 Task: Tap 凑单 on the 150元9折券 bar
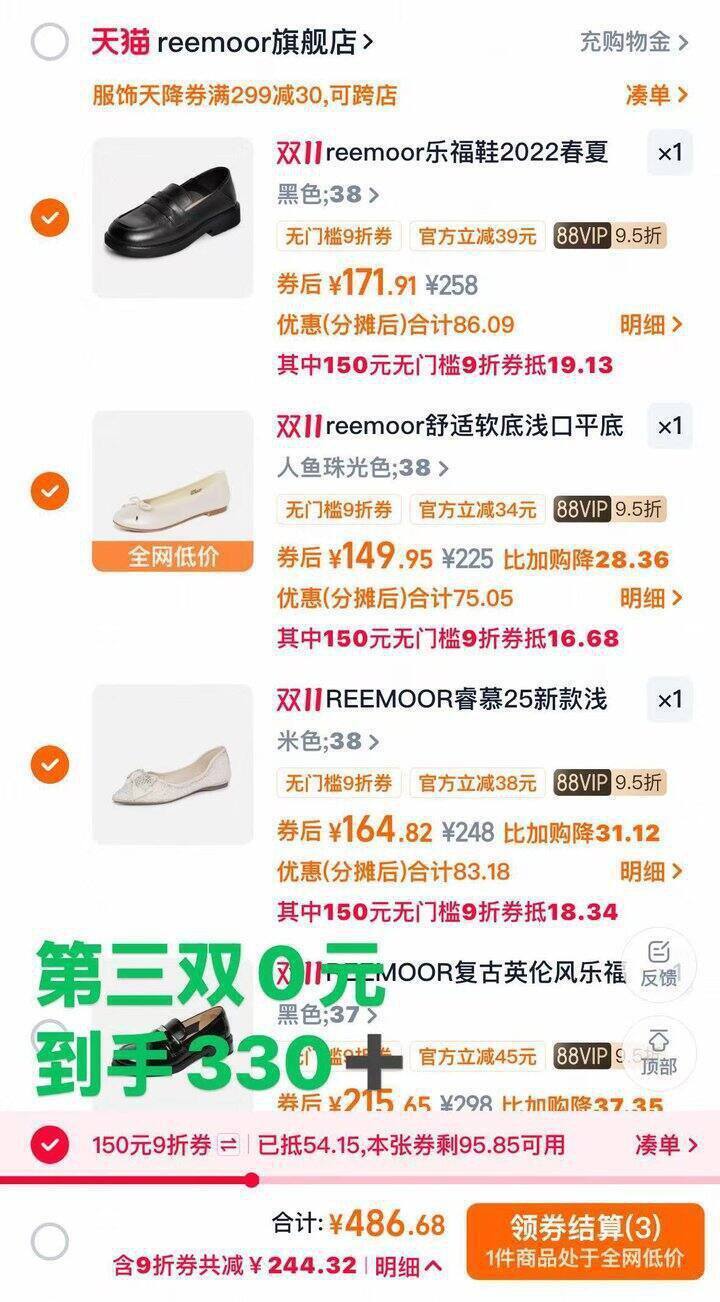[665, 1145]
